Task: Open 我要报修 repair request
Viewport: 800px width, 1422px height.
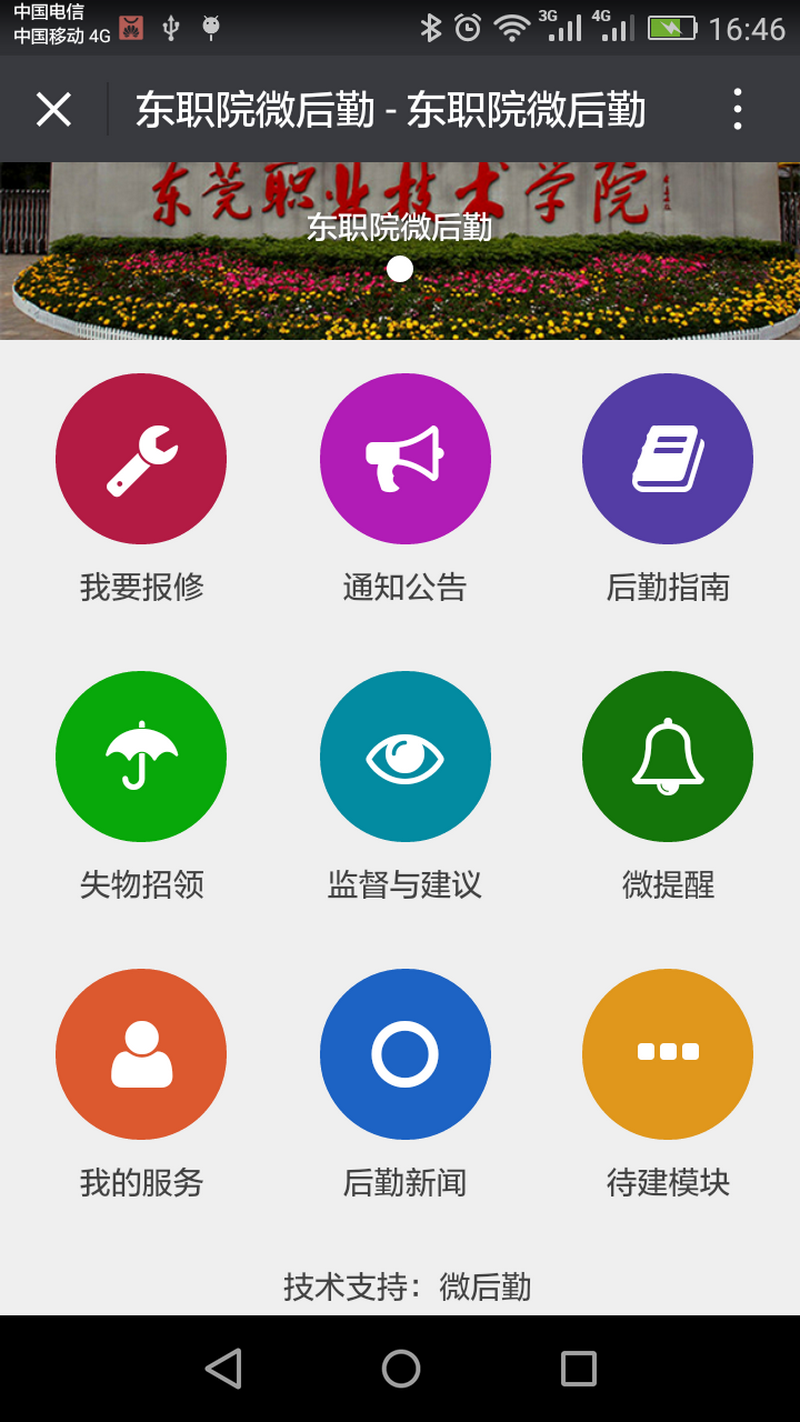Action: click(x=141, y=459)
